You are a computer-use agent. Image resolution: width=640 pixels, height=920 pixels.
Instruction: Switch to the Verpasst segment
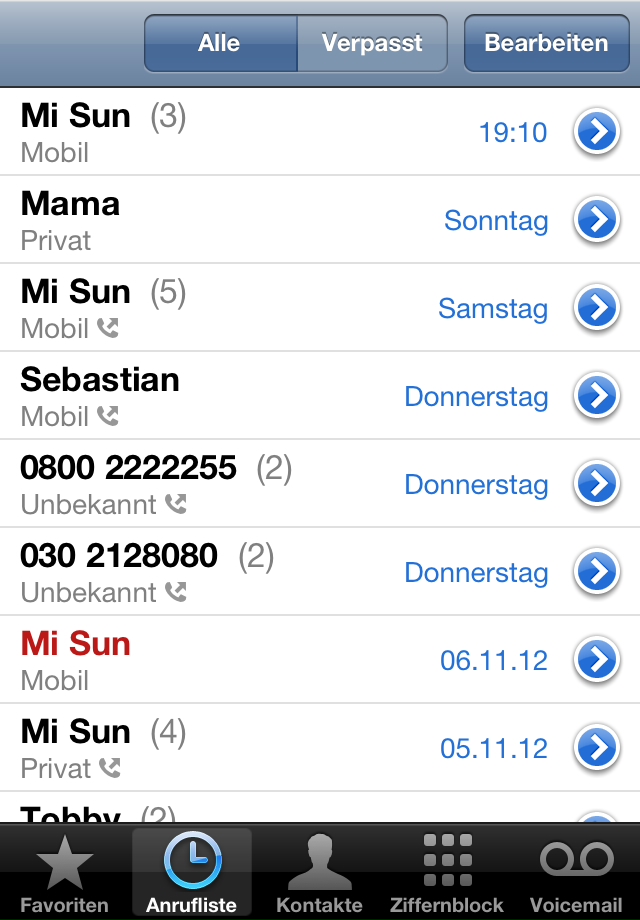pyautogui.click(x=372, y=44)
